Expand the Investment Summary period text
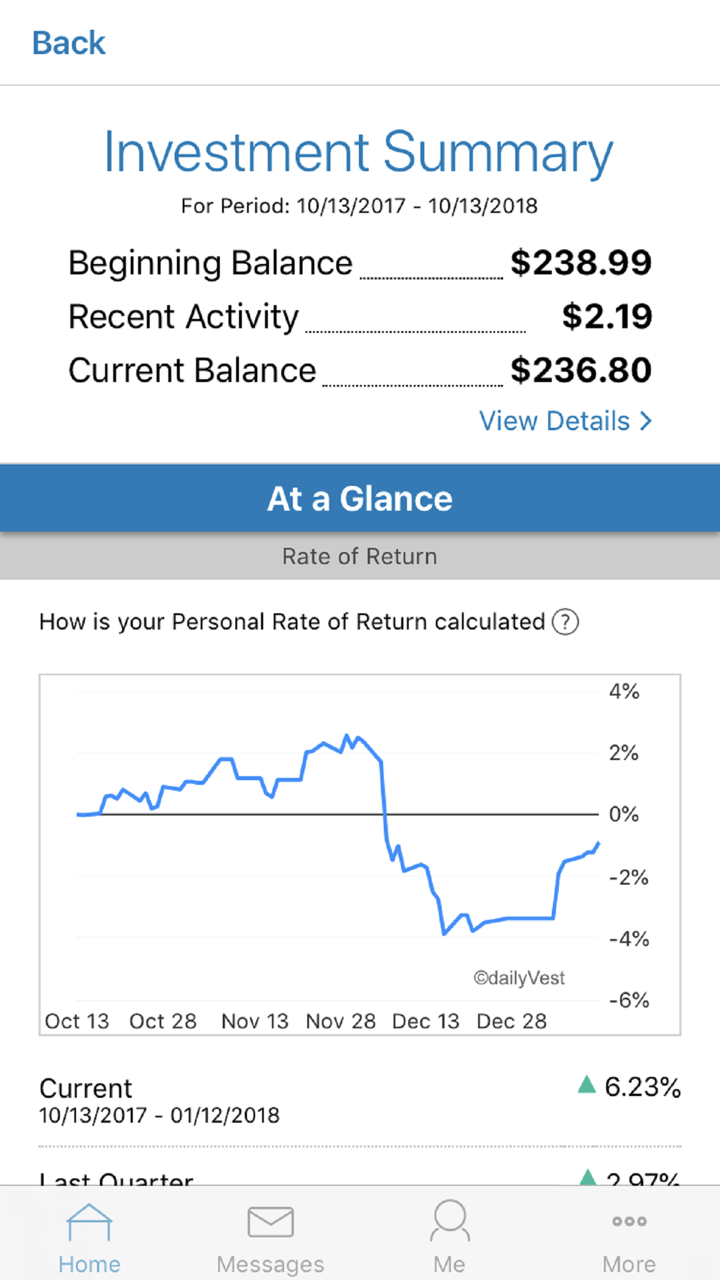This screenshot has height=1280, width=720. click(x=360, y=206)
